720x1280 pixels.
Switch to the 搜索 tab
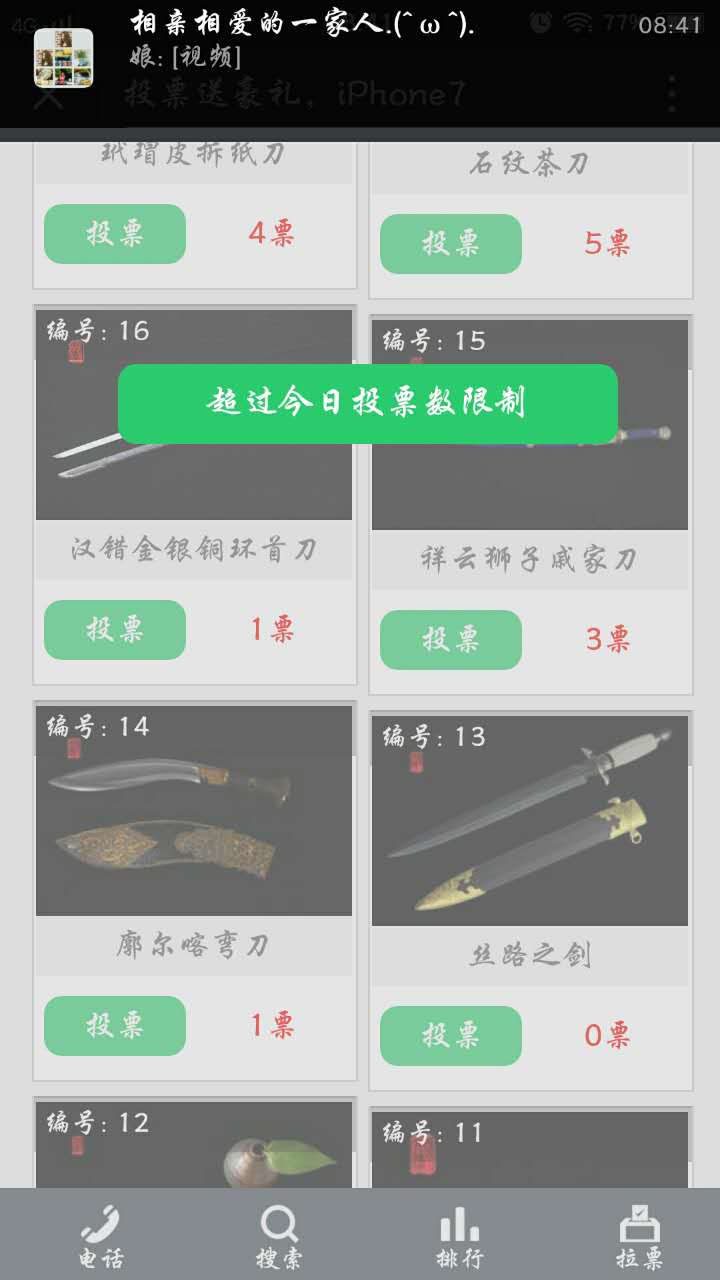pyautogui.click(x=279, y=1236)
